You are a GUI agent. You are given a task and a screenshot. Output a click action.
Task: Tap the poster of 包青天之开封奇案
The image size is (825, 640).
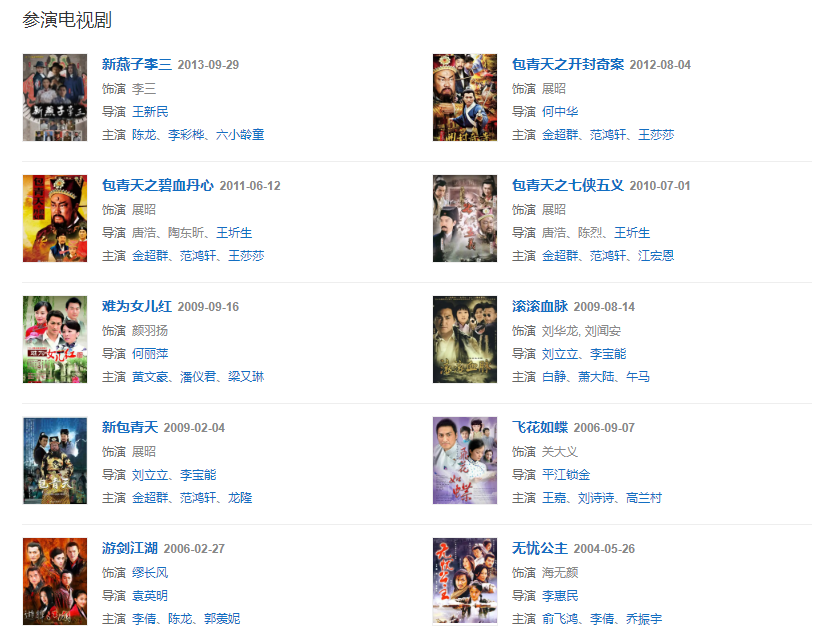point(464,98)
